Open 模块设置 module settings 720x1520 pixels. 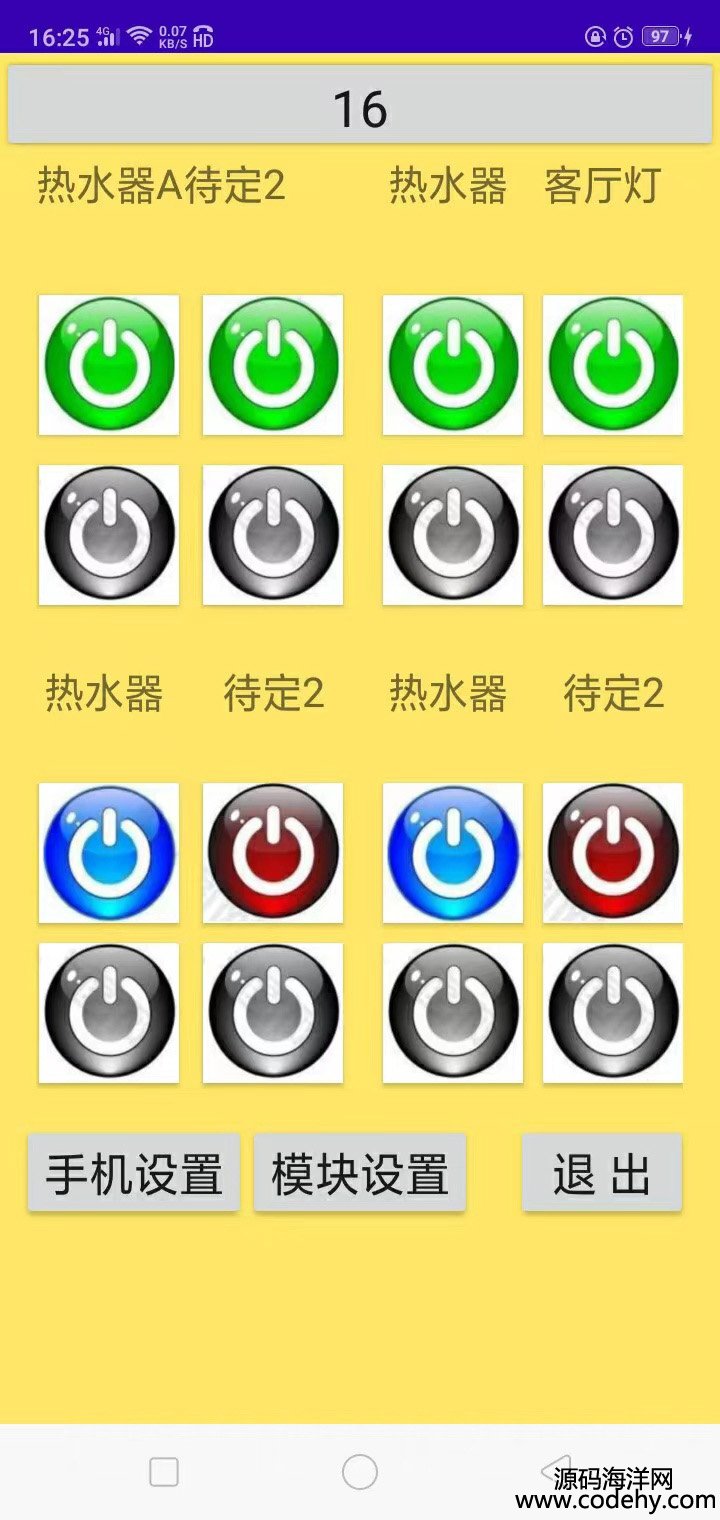[x=360, y=1173]
